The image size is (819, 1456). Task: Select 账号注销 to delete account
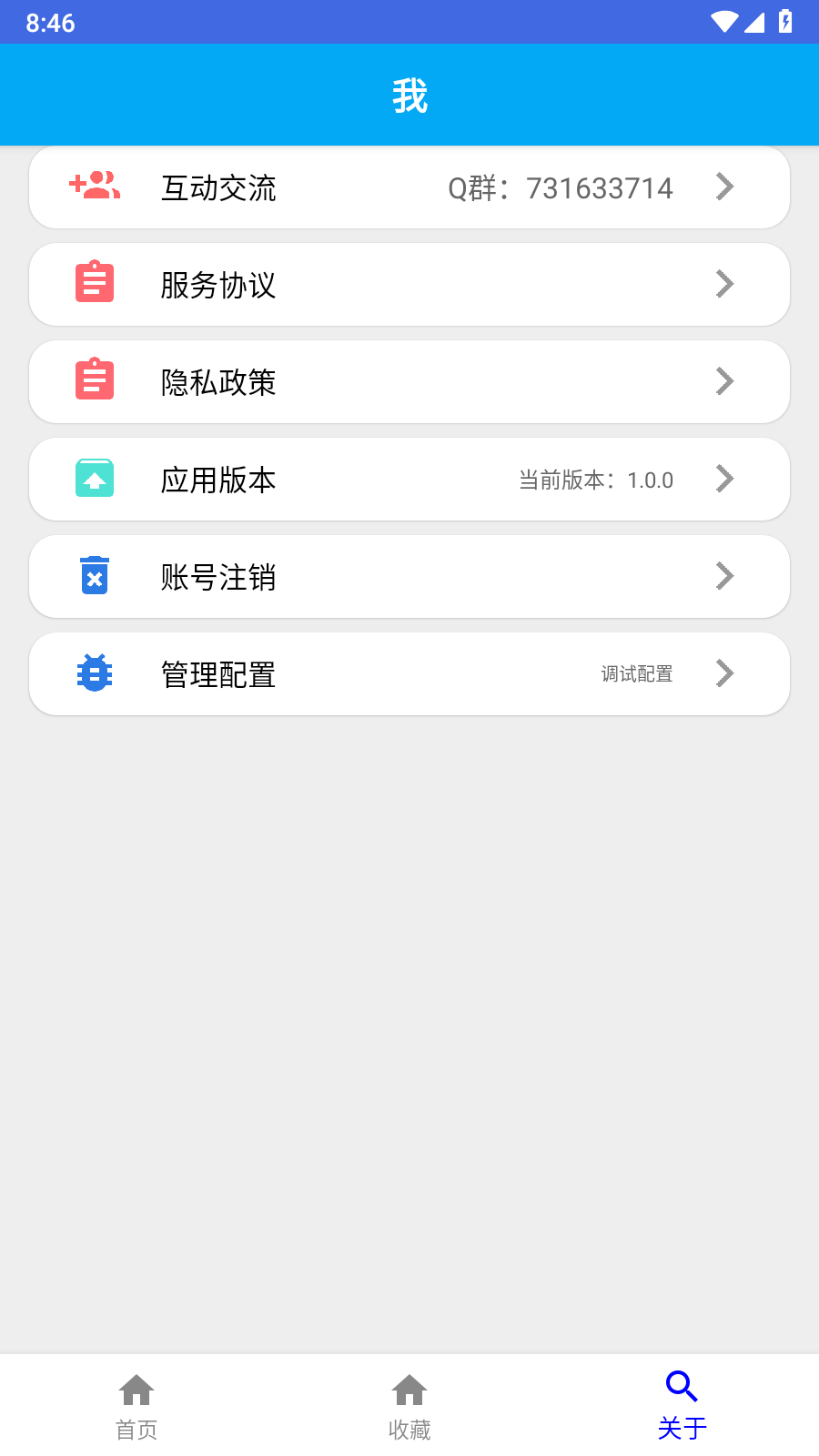(x=409, y=577)
